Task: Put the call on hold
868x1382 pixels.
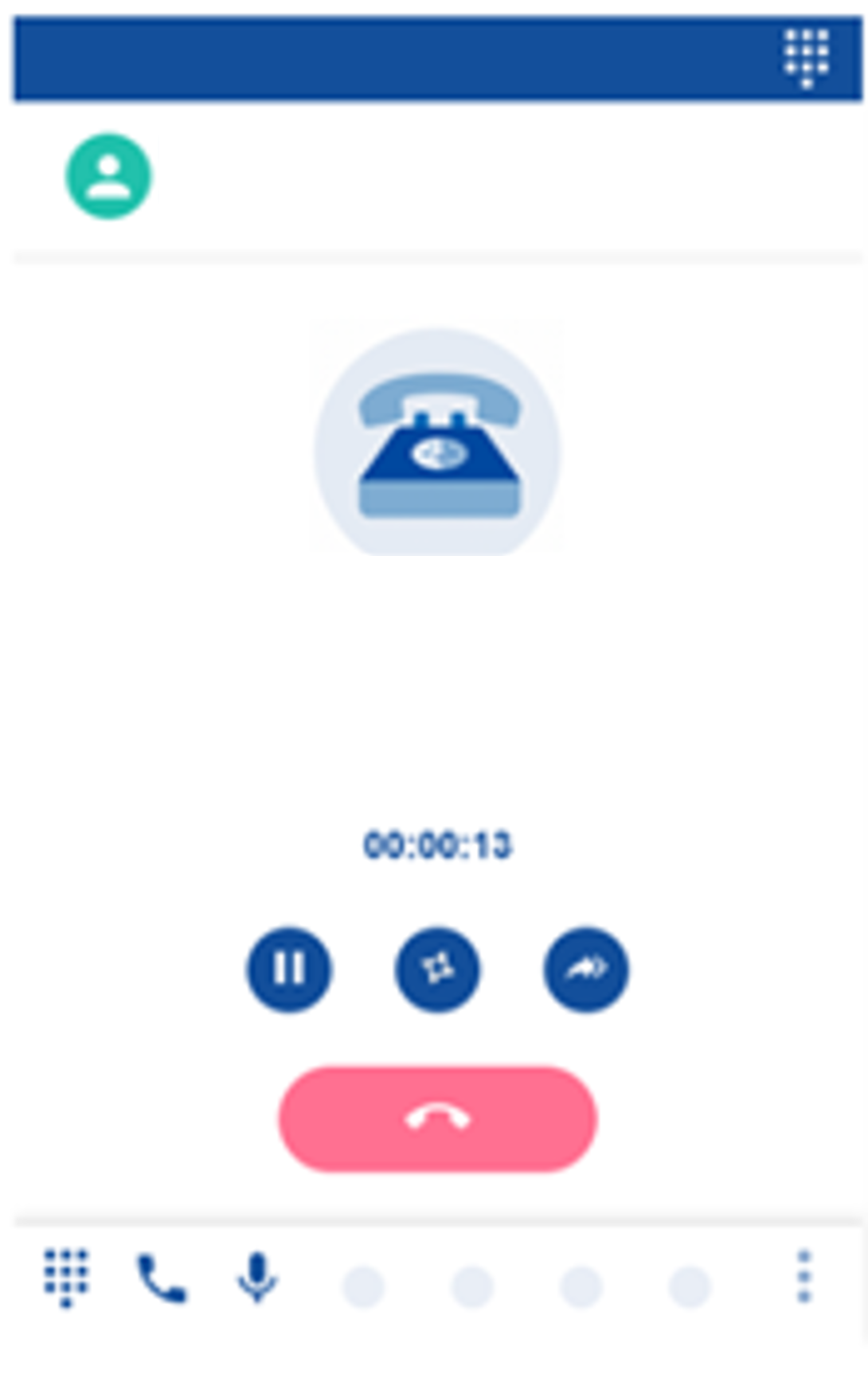Action: 288,969
